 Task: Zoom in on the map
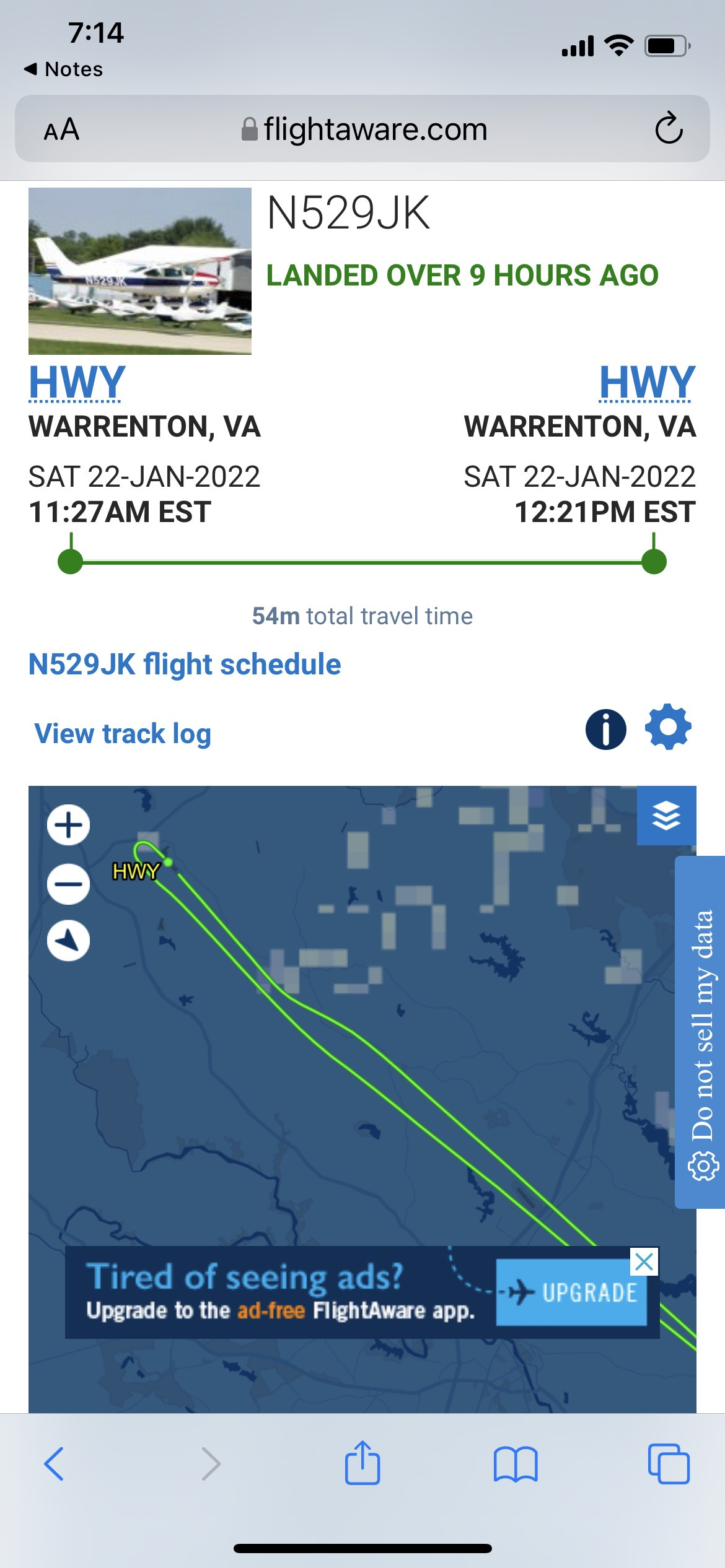pyautogui.click(x=69, y=825)
